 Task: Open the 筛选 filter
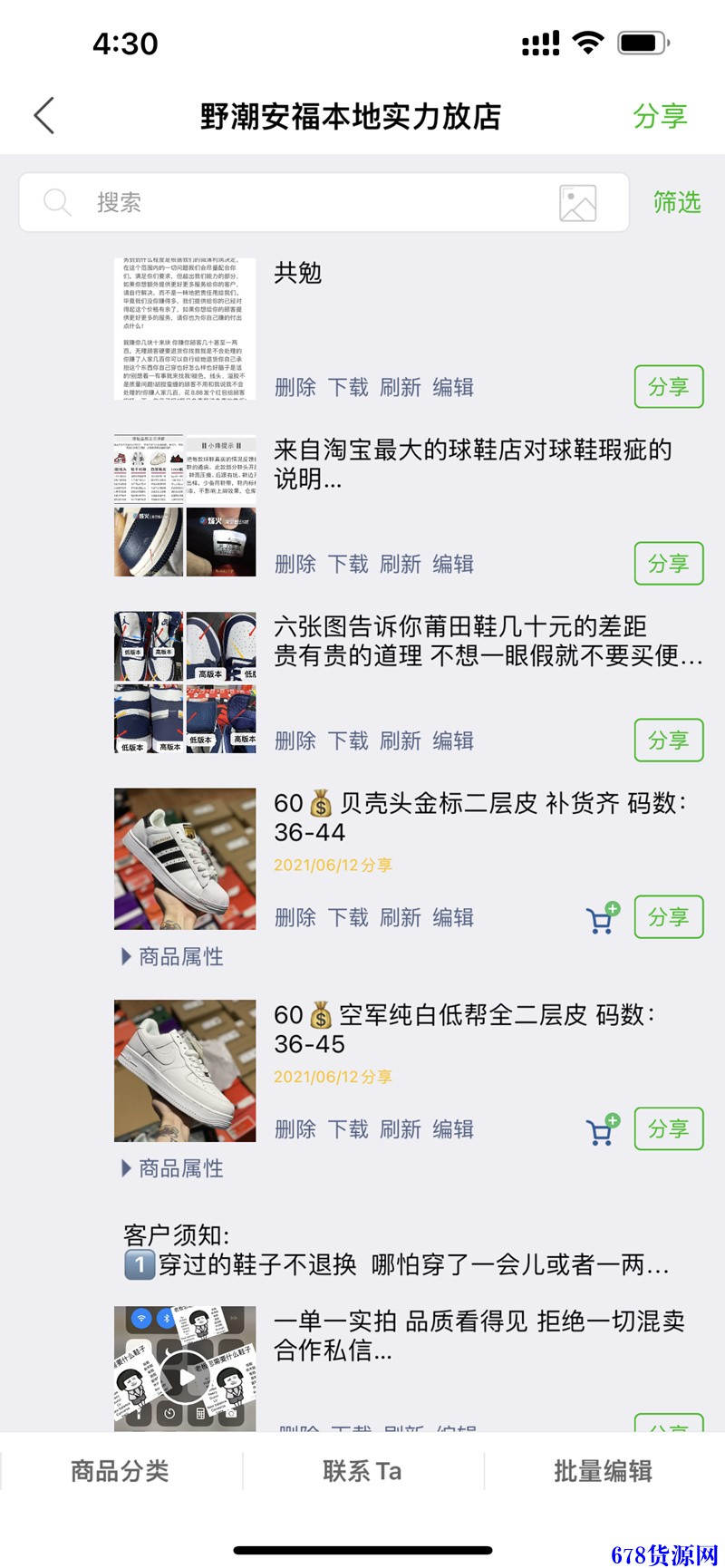(x=677, y=202)
